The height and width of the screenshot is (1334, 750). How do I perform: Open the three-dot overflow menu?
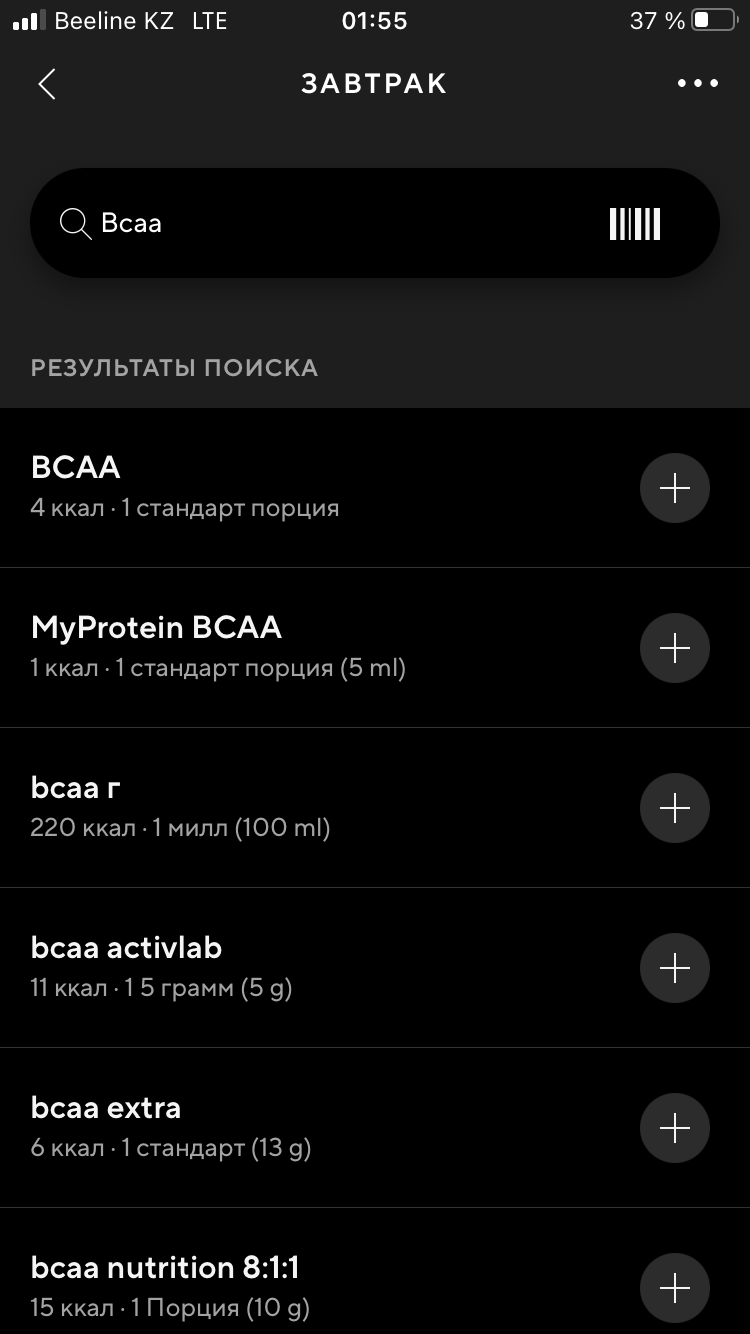[x=698, y=84]
